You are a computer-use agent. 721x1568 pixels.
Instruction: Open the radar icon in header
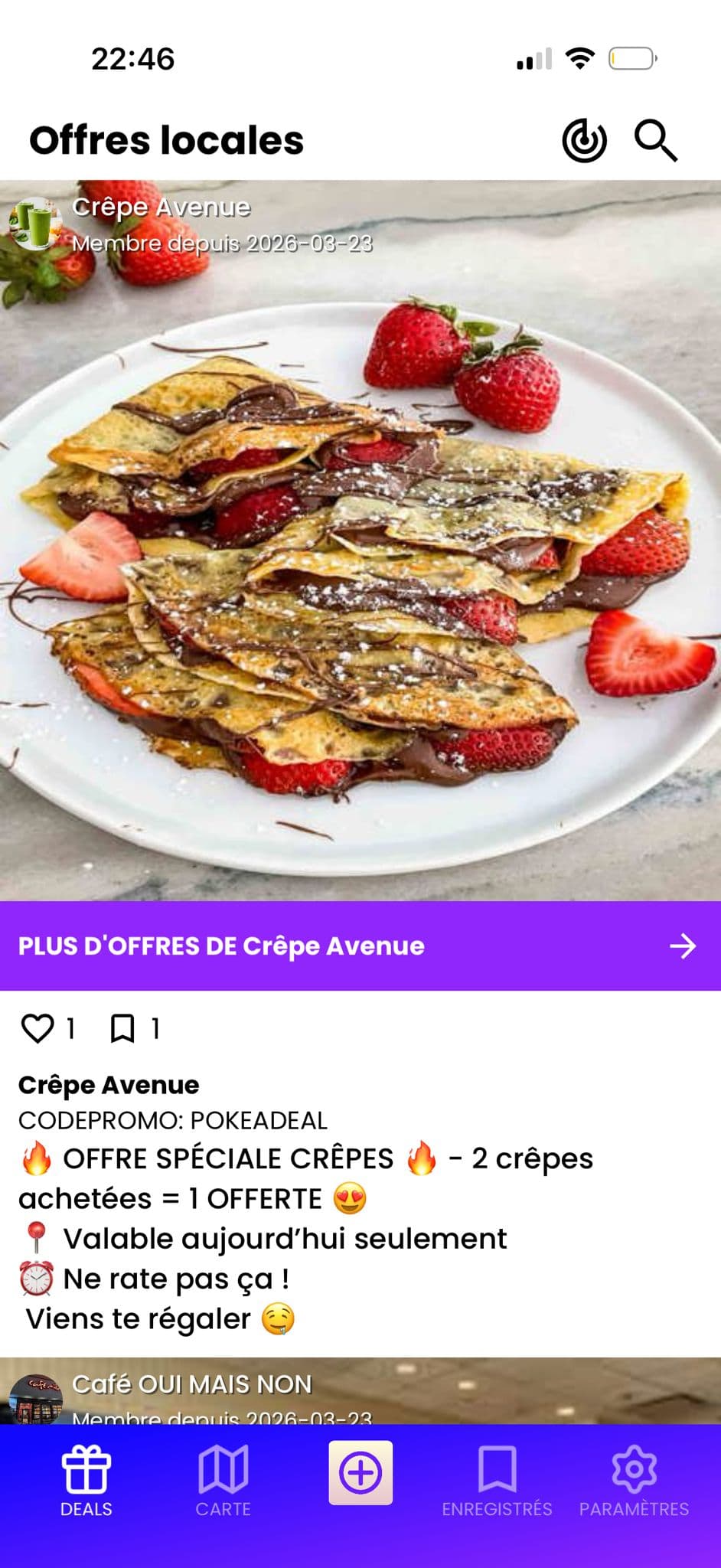click(584, 141)
